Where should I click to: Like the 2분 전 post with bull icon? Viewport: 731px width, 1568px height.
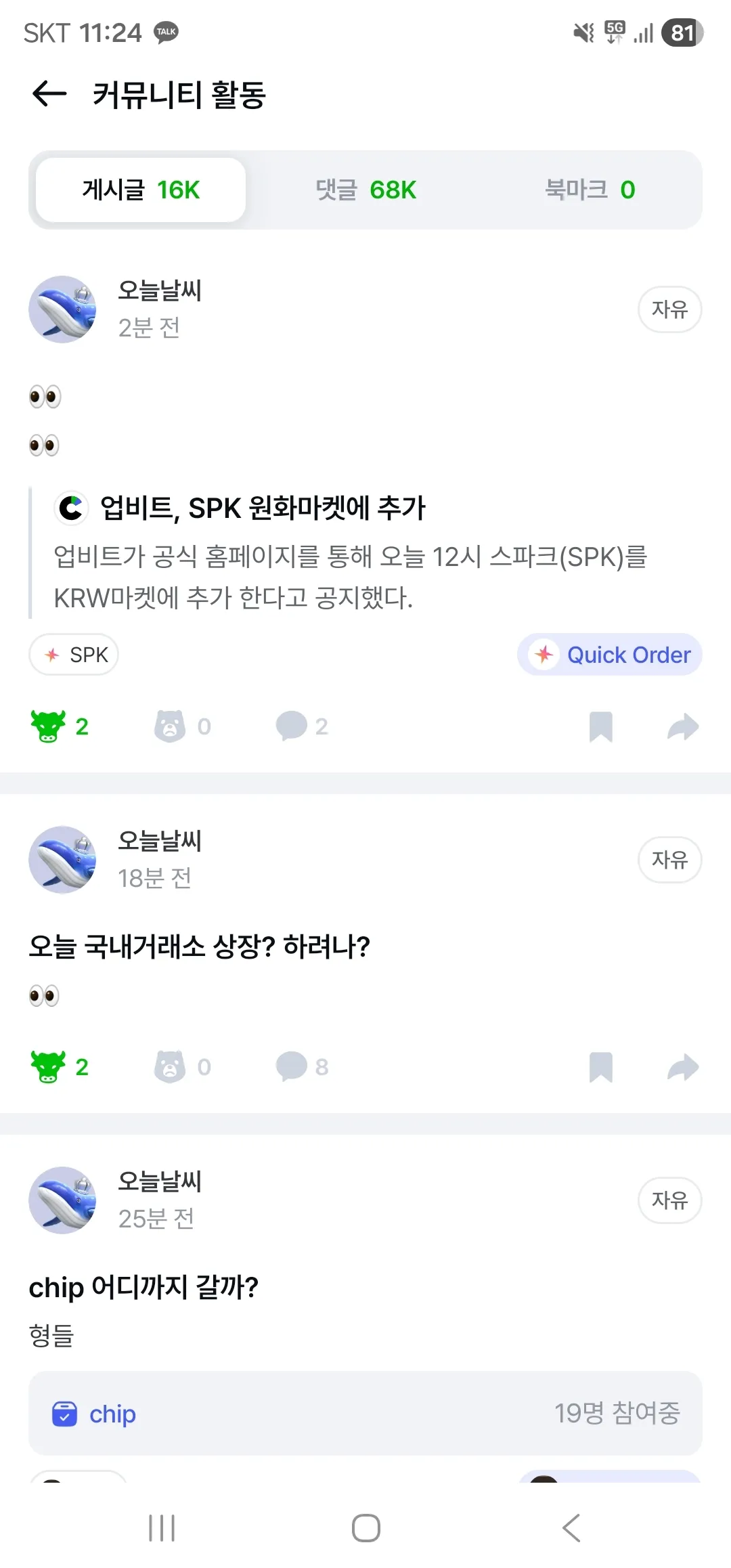pos(49,726)
